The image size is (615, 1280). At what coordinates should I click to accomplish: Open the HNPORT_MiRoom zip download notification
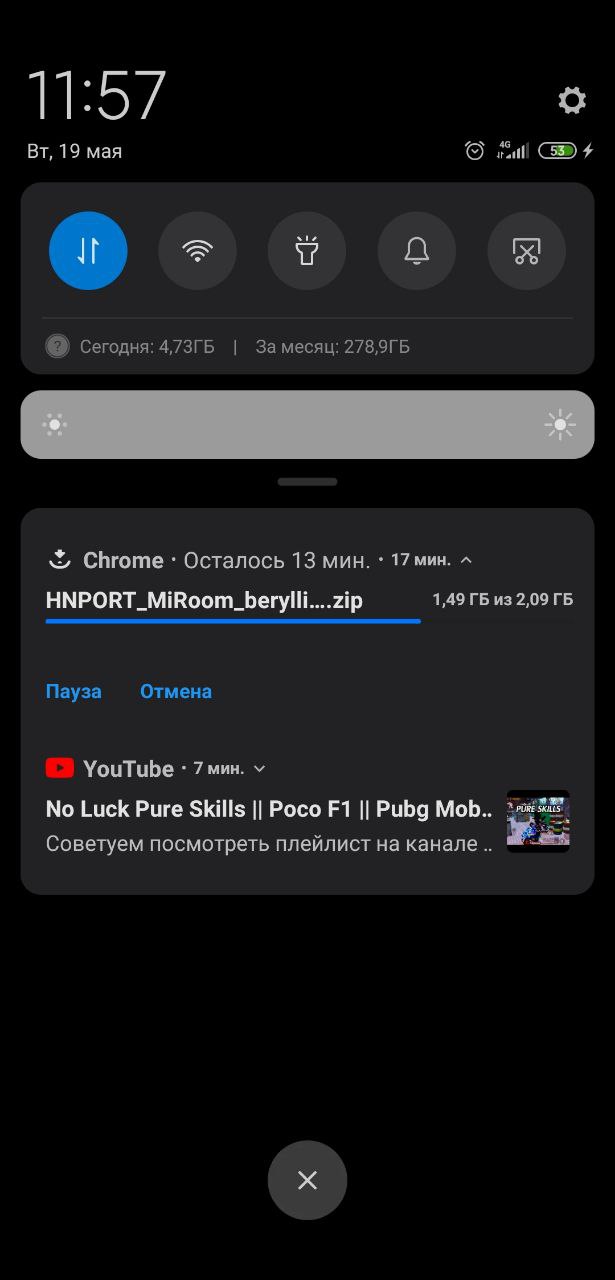204,600
